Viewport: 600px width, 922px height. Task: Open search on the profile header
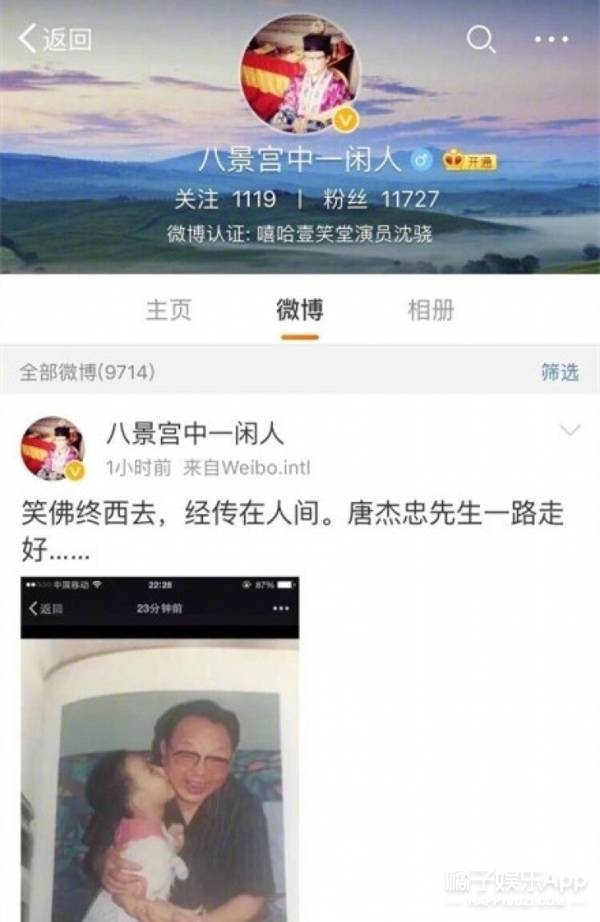tap(481, 39)
